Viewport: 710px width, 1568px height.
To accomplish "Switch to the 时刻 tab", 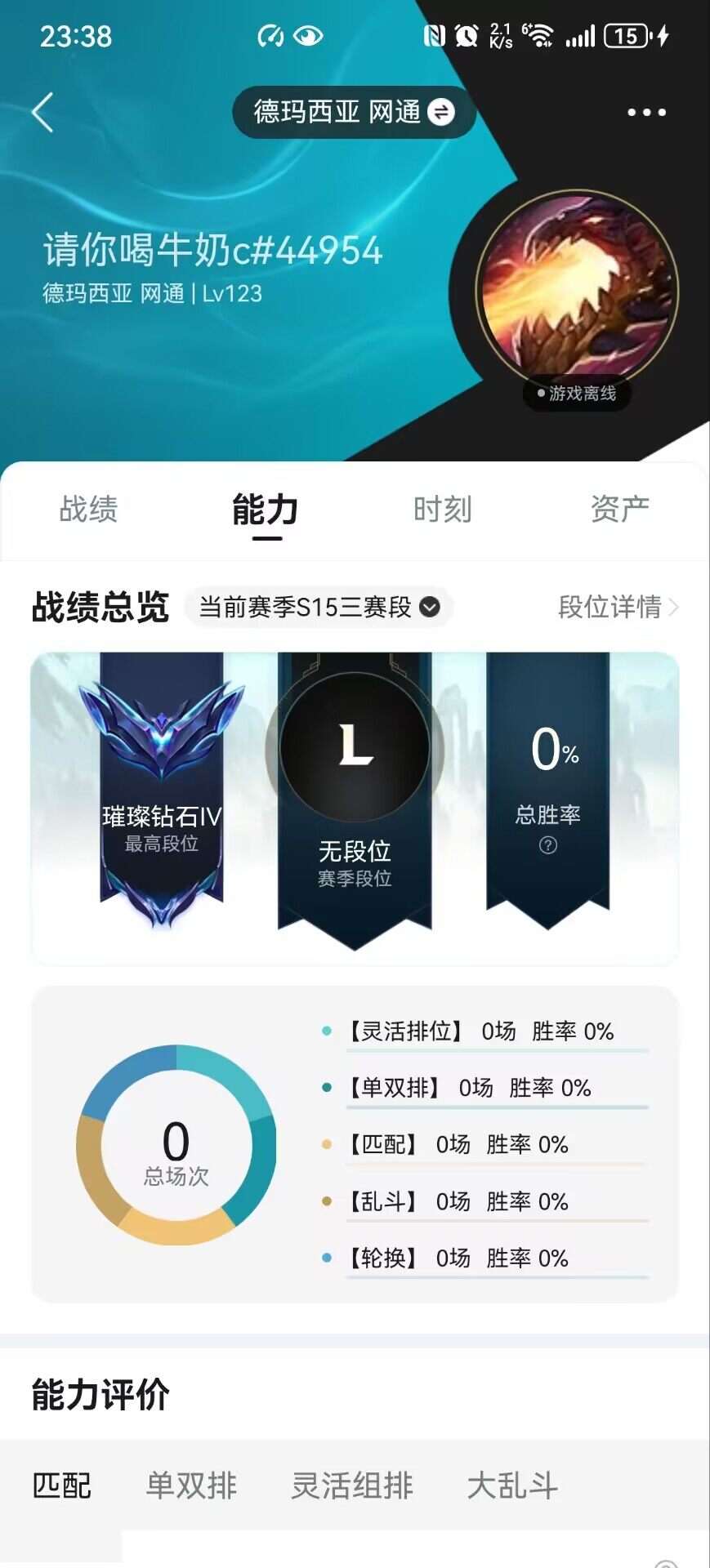I will click(x=442, y=510).
